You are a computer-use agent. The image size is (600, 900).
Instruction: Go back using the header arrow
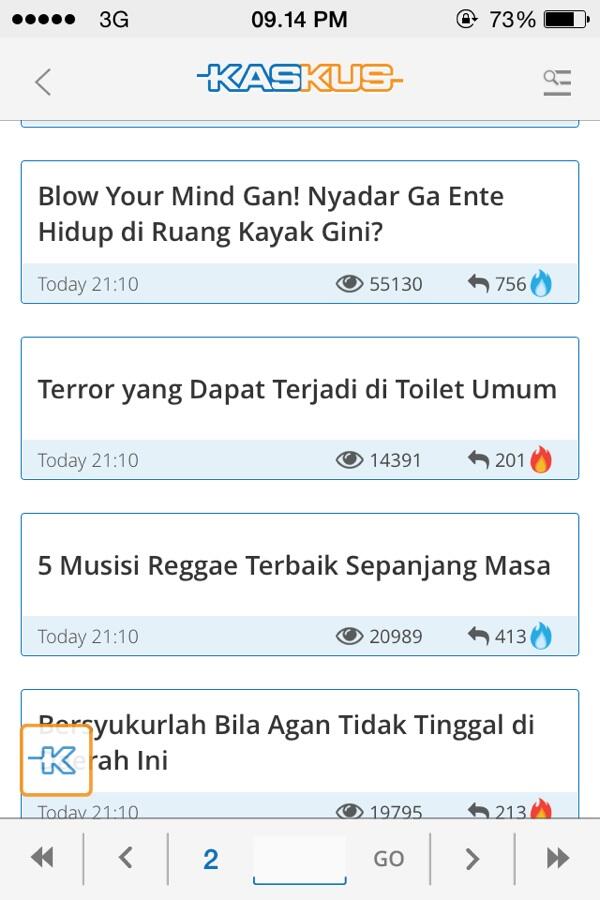pyautogui.click(x=42, y=81)
